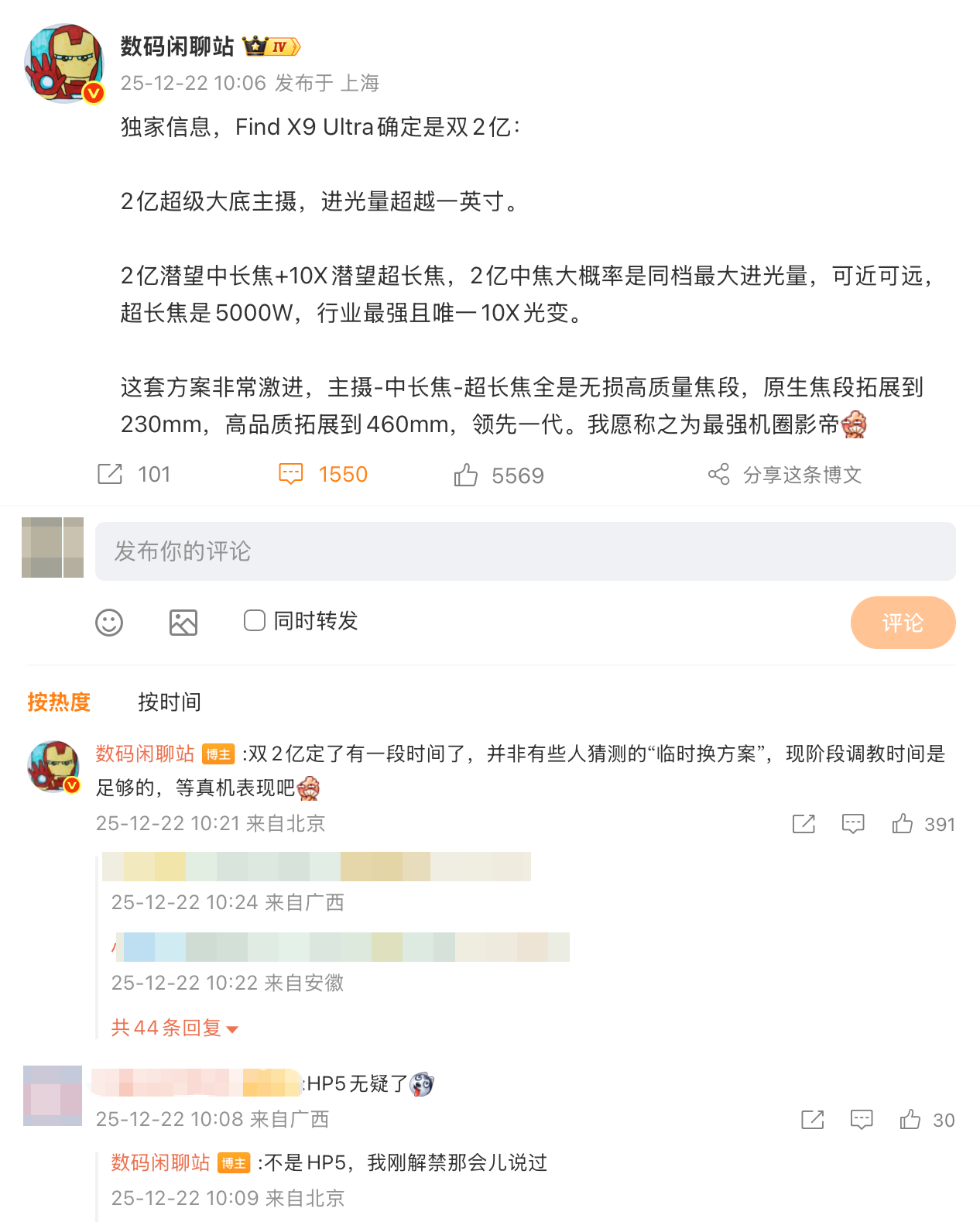
Task: Check the 同时转发 box
Action: tap(255, 620)
